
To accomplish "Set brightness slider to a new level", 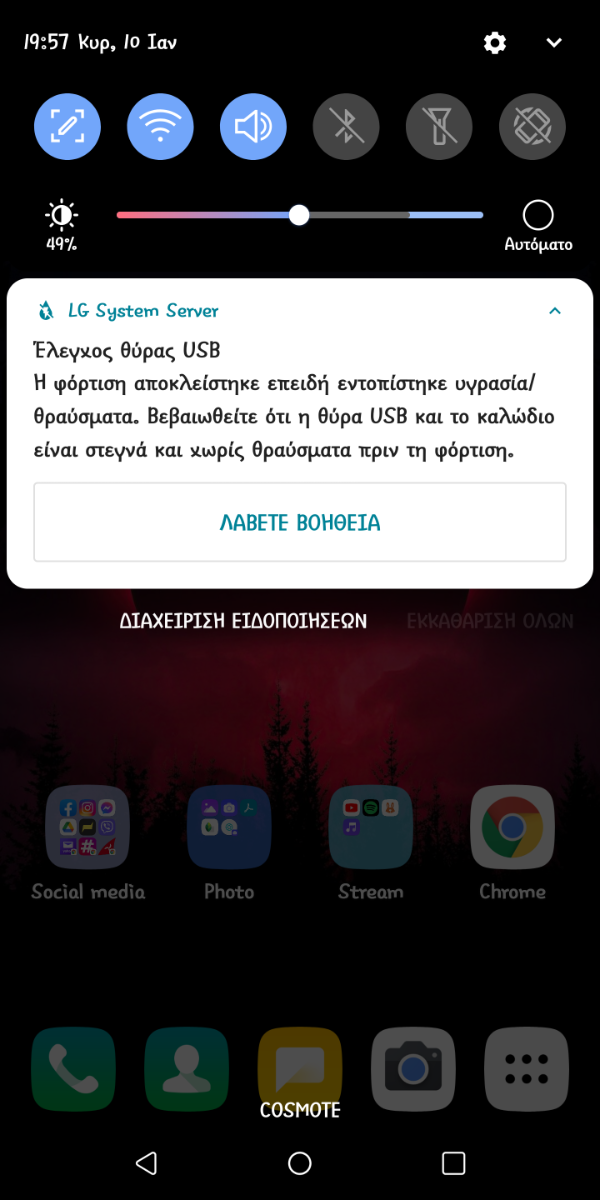I will (x=300, y=215).
